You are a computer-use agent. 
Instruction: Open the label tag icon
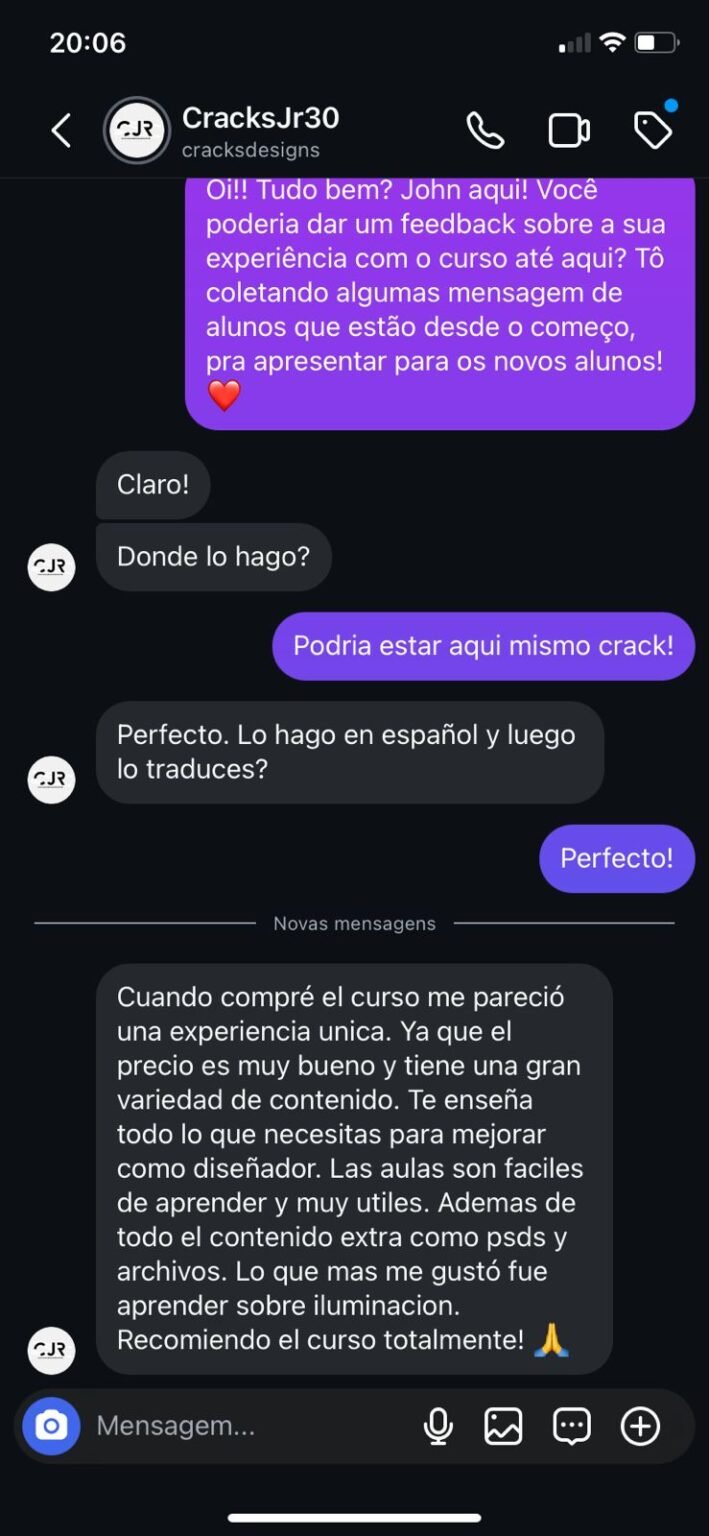point(653,131)
